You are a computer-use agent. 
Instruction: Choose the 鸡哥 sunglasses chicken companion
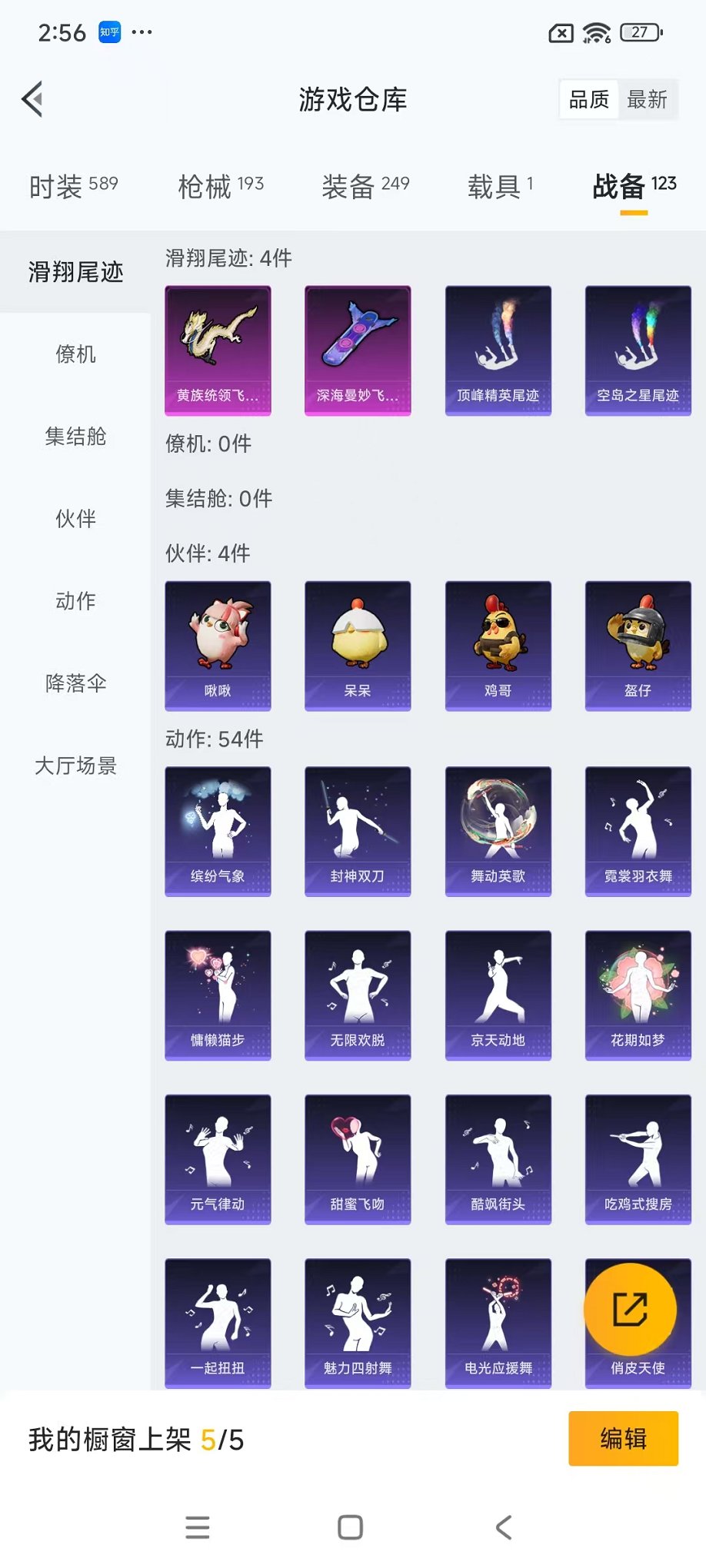[498, 644]
